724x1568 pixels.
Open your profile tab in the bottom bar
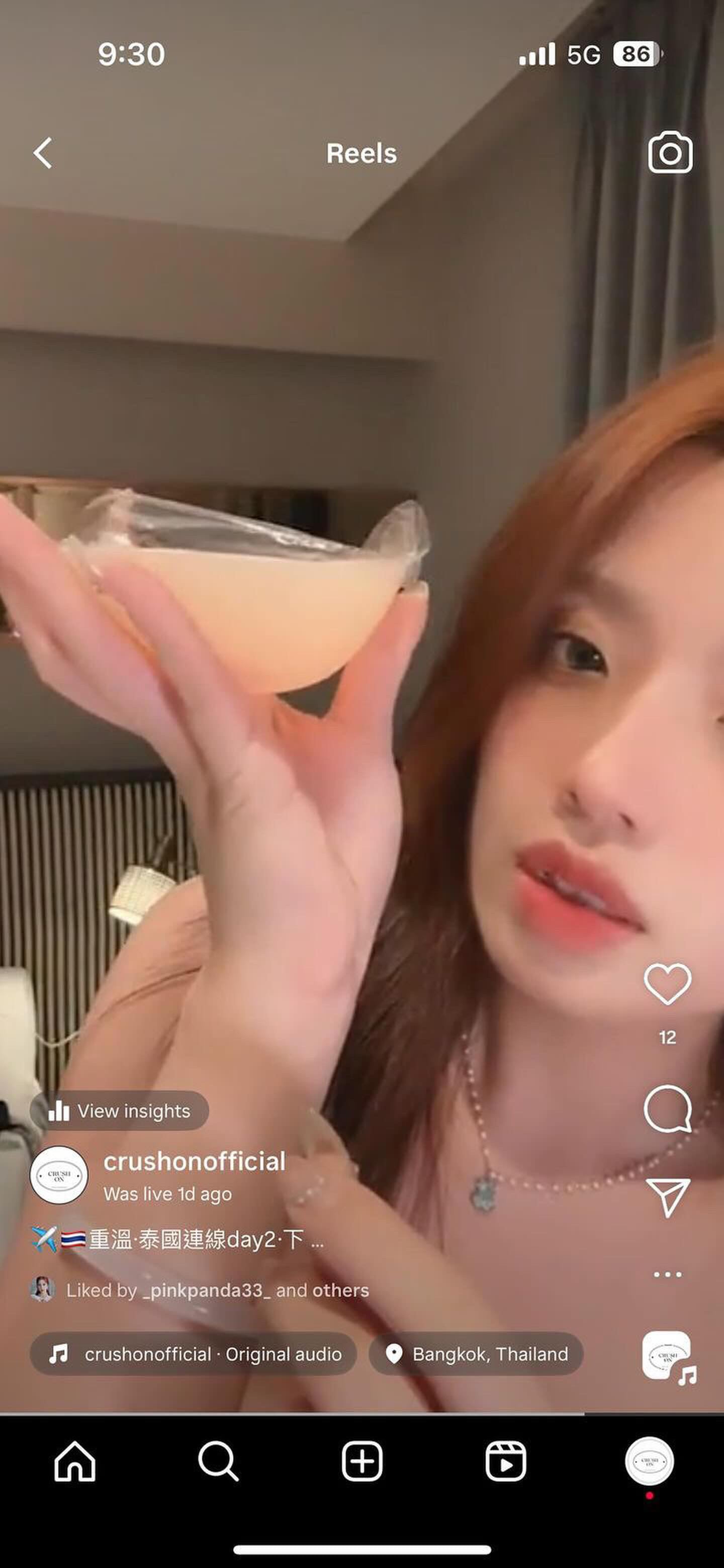[x=649, y=1461]
